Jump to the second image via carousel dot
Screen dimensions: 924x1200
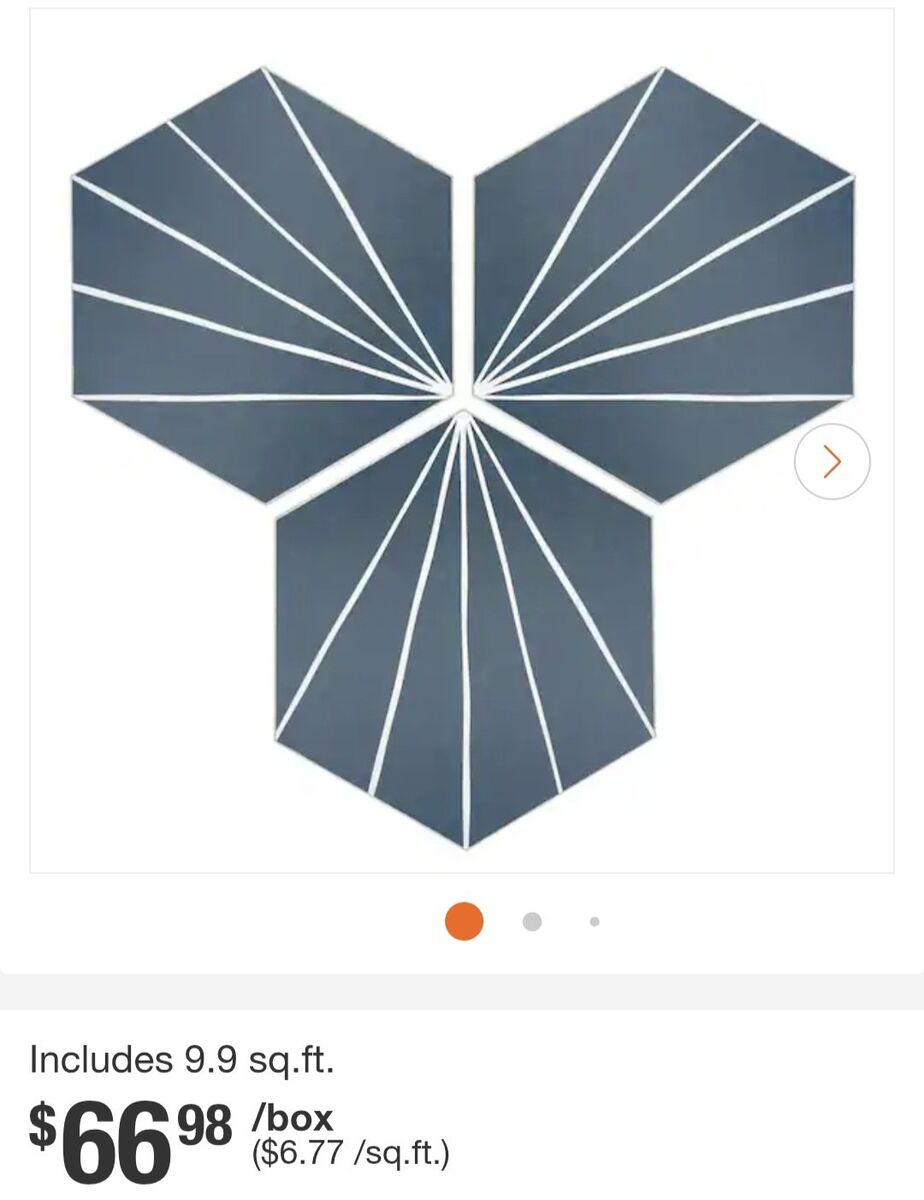click(x=532, y=922)
